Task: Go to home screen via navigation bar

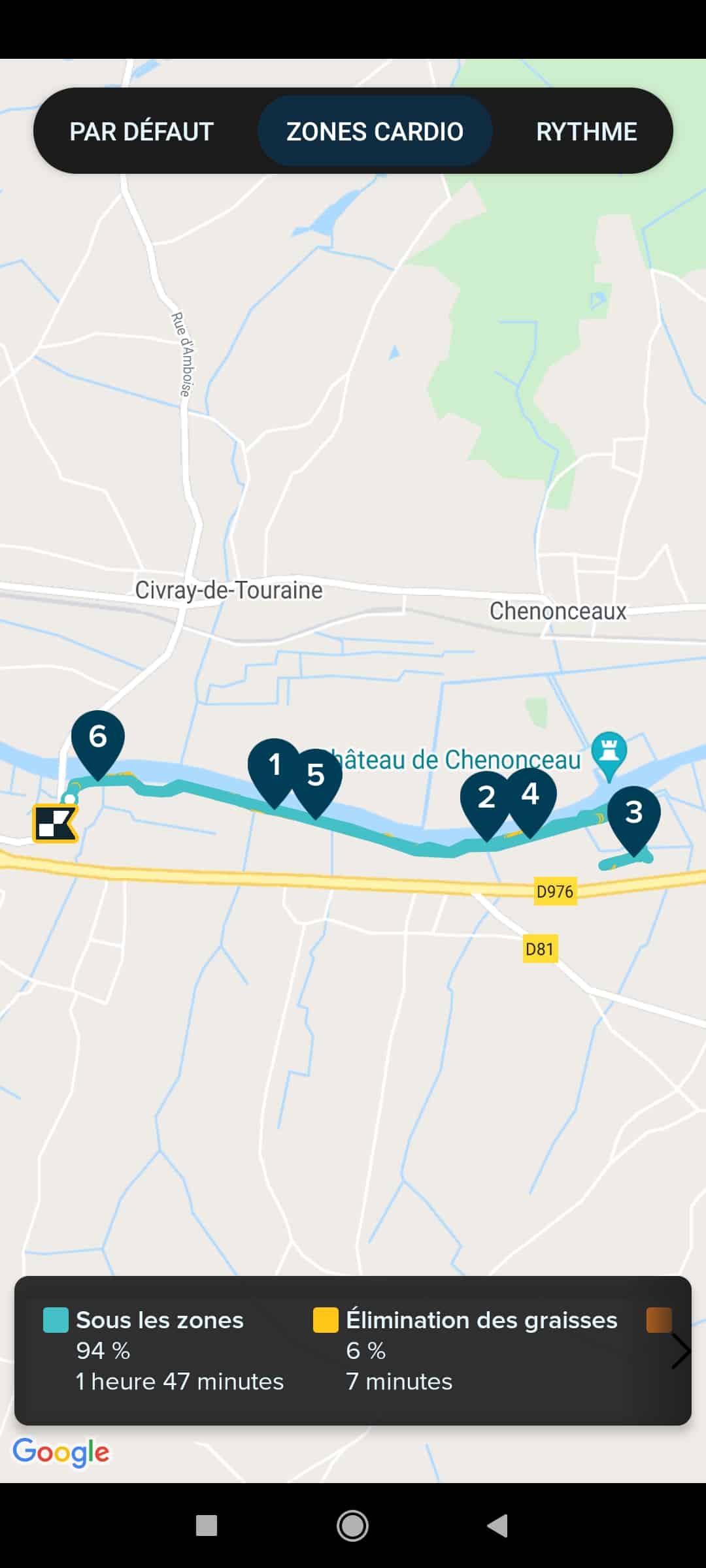Action: [352, 1526]
